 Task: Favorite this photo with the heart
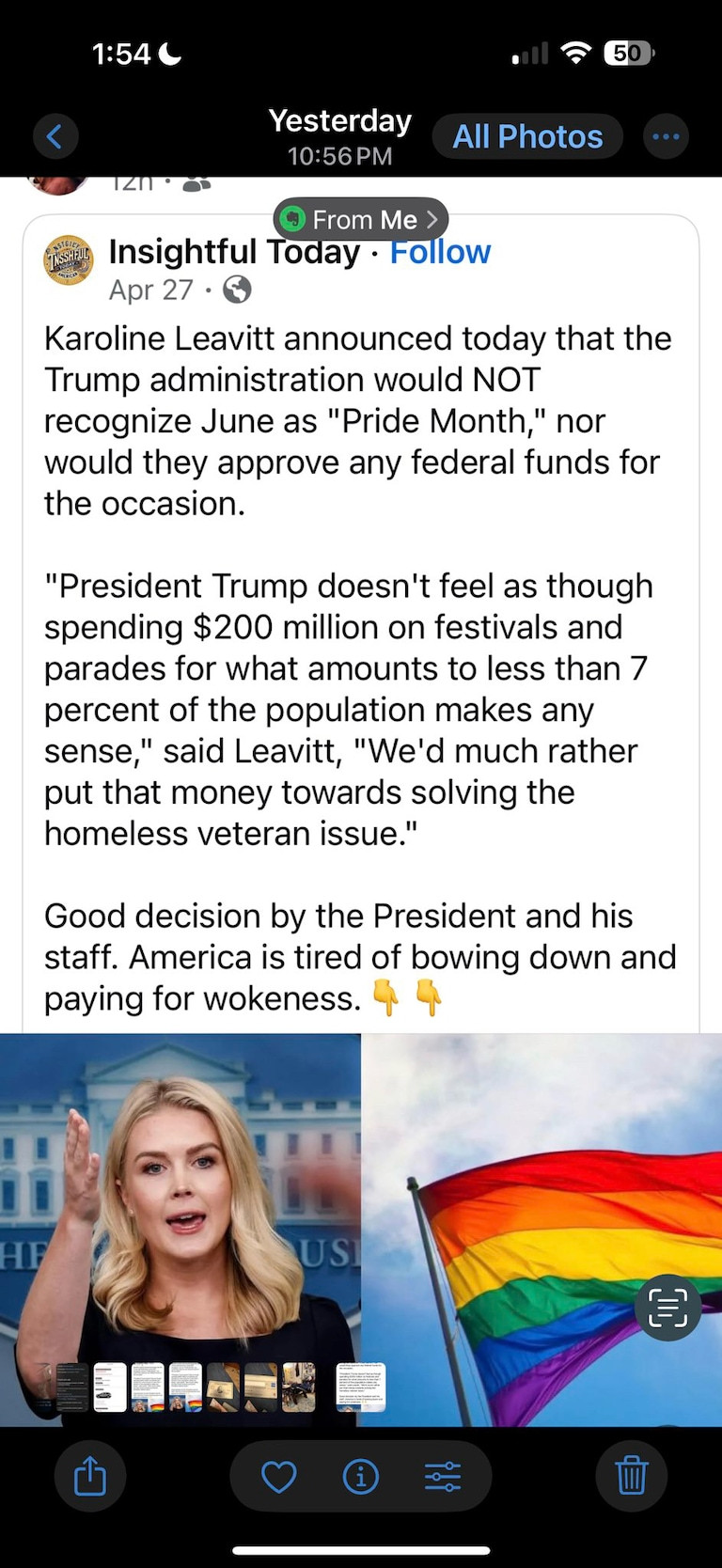[x=279, y=1477]
